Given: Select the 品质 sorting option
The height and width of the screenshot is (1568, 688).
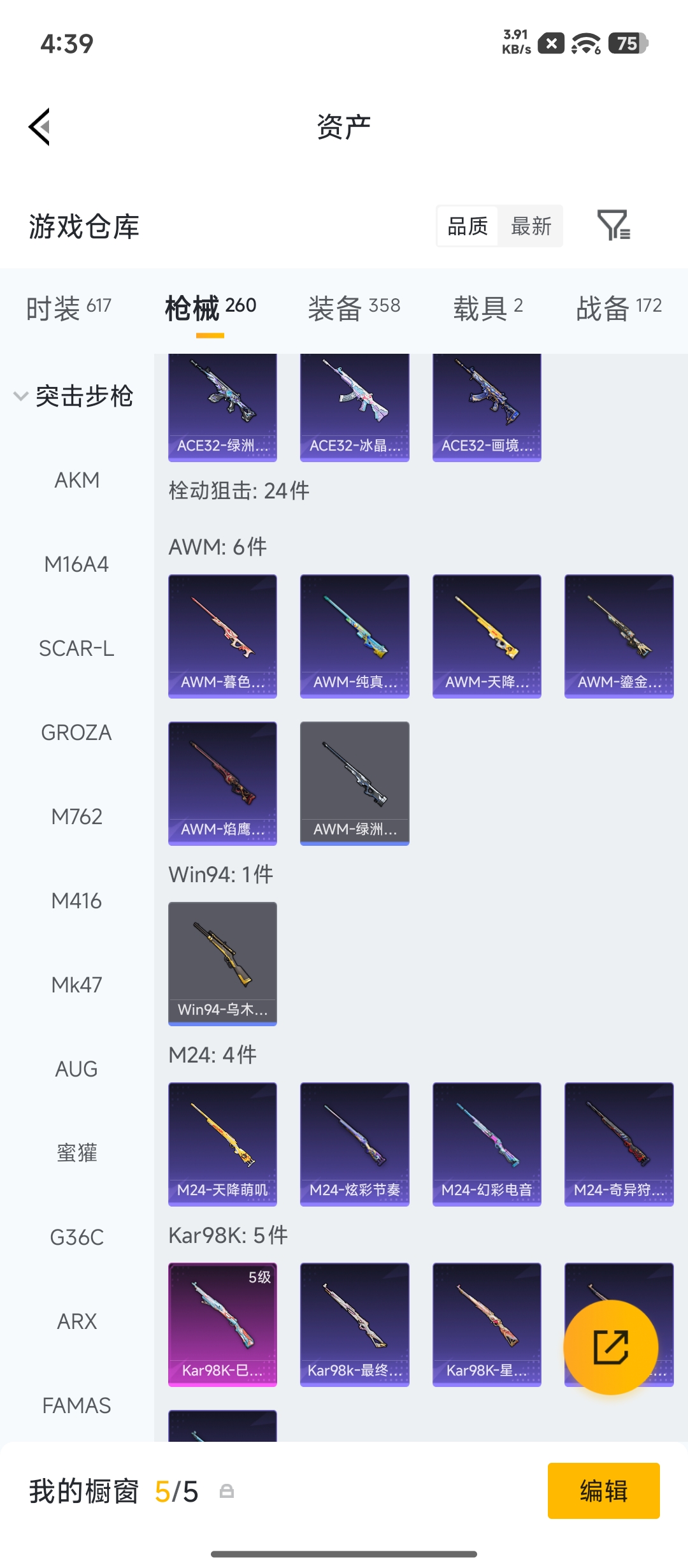Looking at the screenshot, I should [468, 226].
